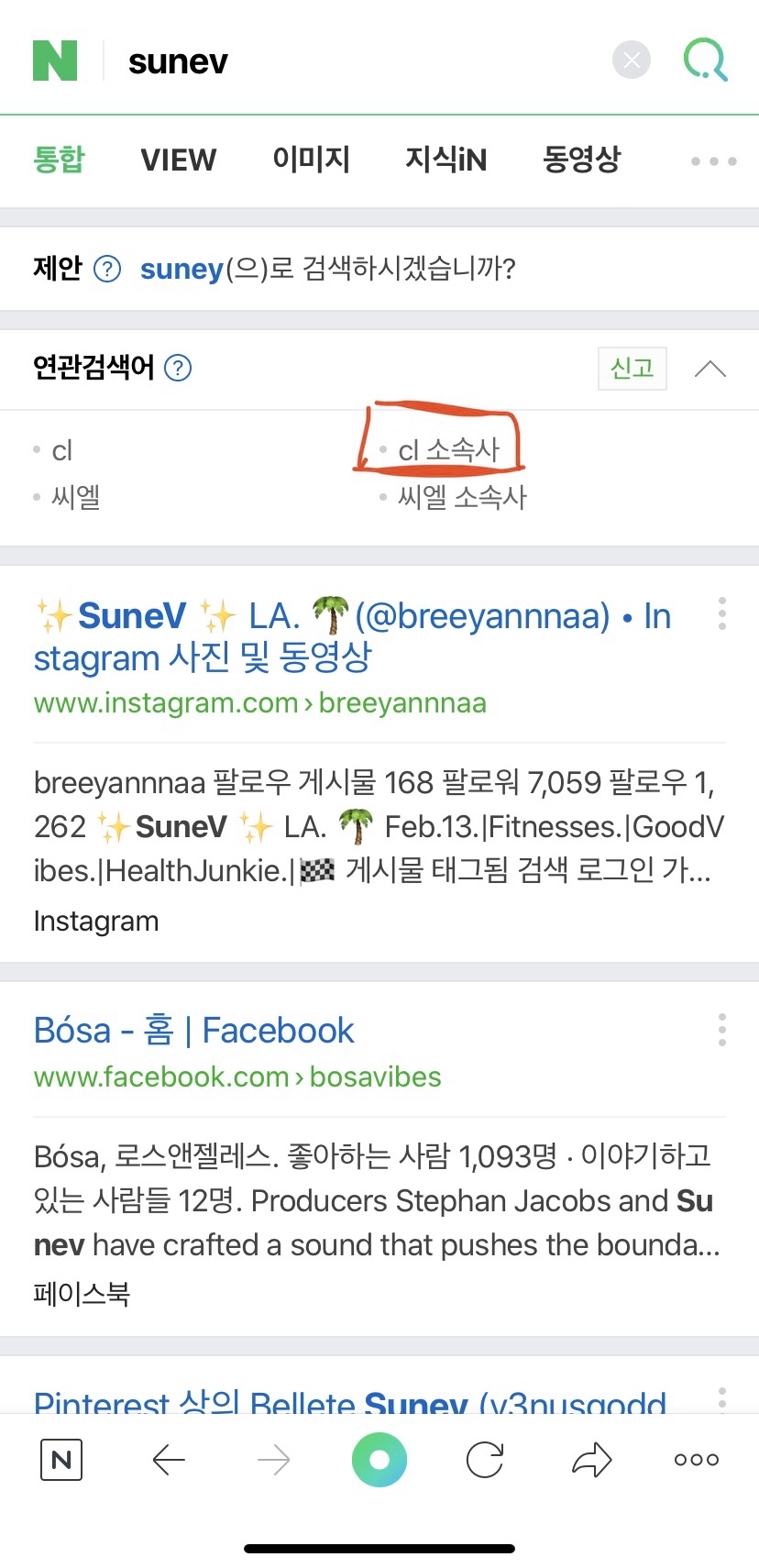Image resolution: width=759 pixels, height=1568 pixels.
Task: Switch to the 지식iN tab
Action: (x=445, y=160)
